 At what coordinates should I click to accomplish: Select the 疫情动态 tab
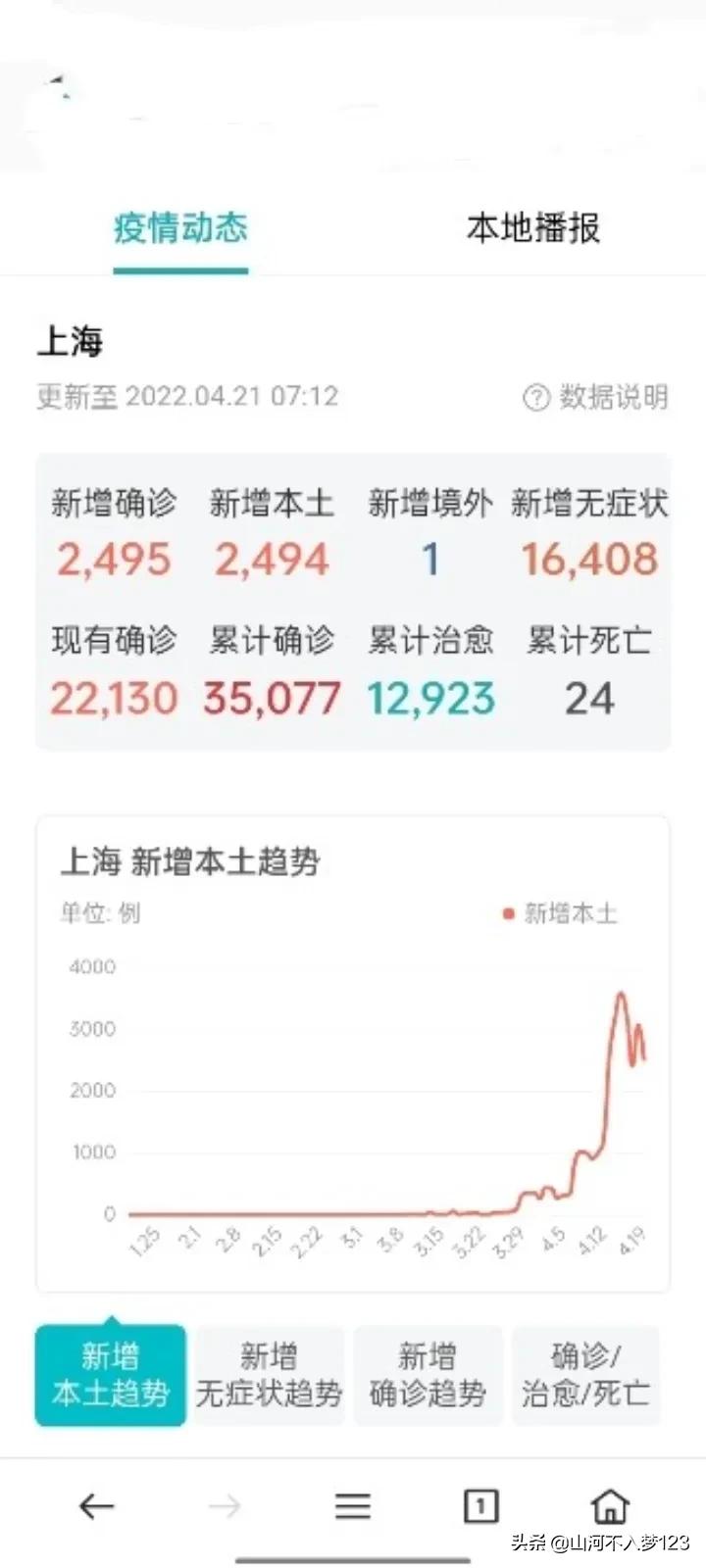[x=180, y=228]
